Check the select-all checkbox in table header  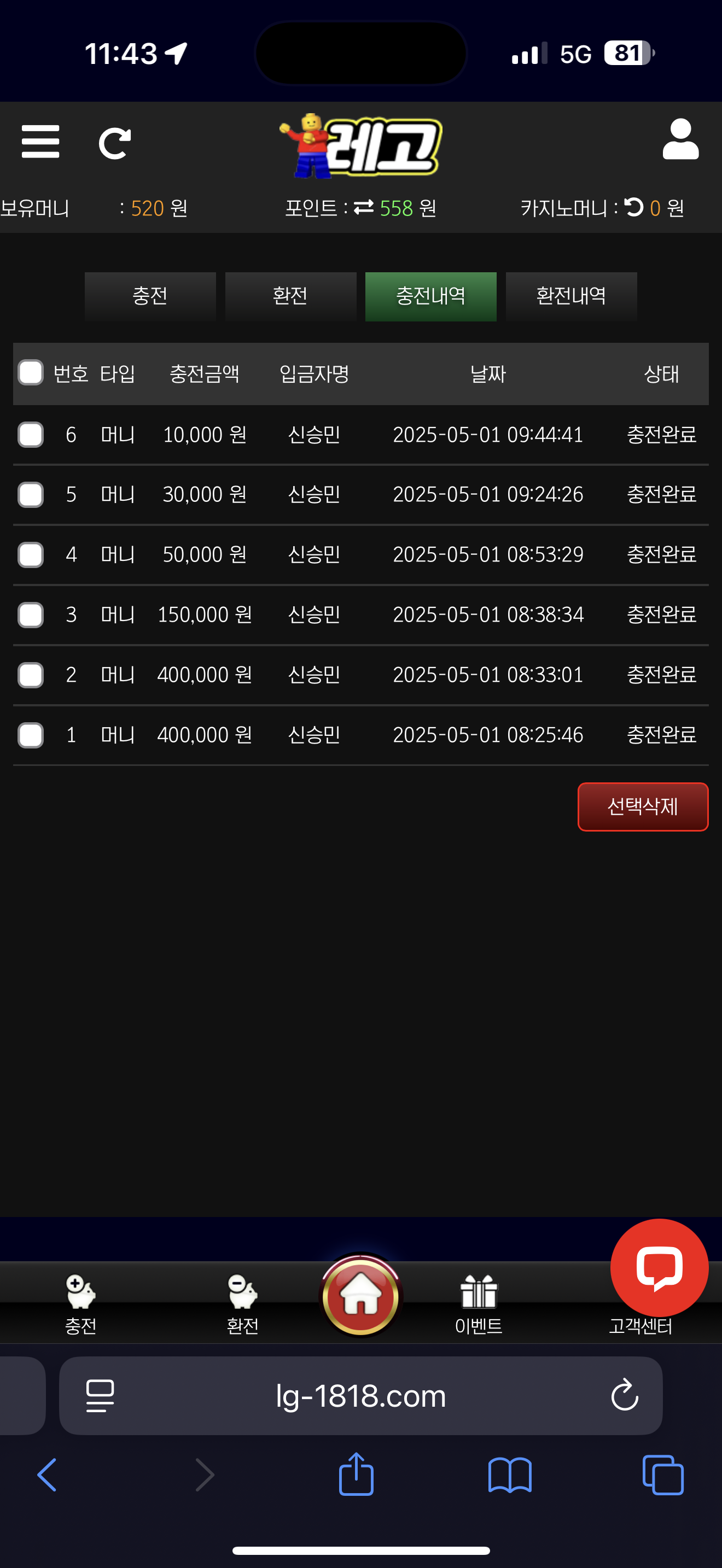pos(31,372)
